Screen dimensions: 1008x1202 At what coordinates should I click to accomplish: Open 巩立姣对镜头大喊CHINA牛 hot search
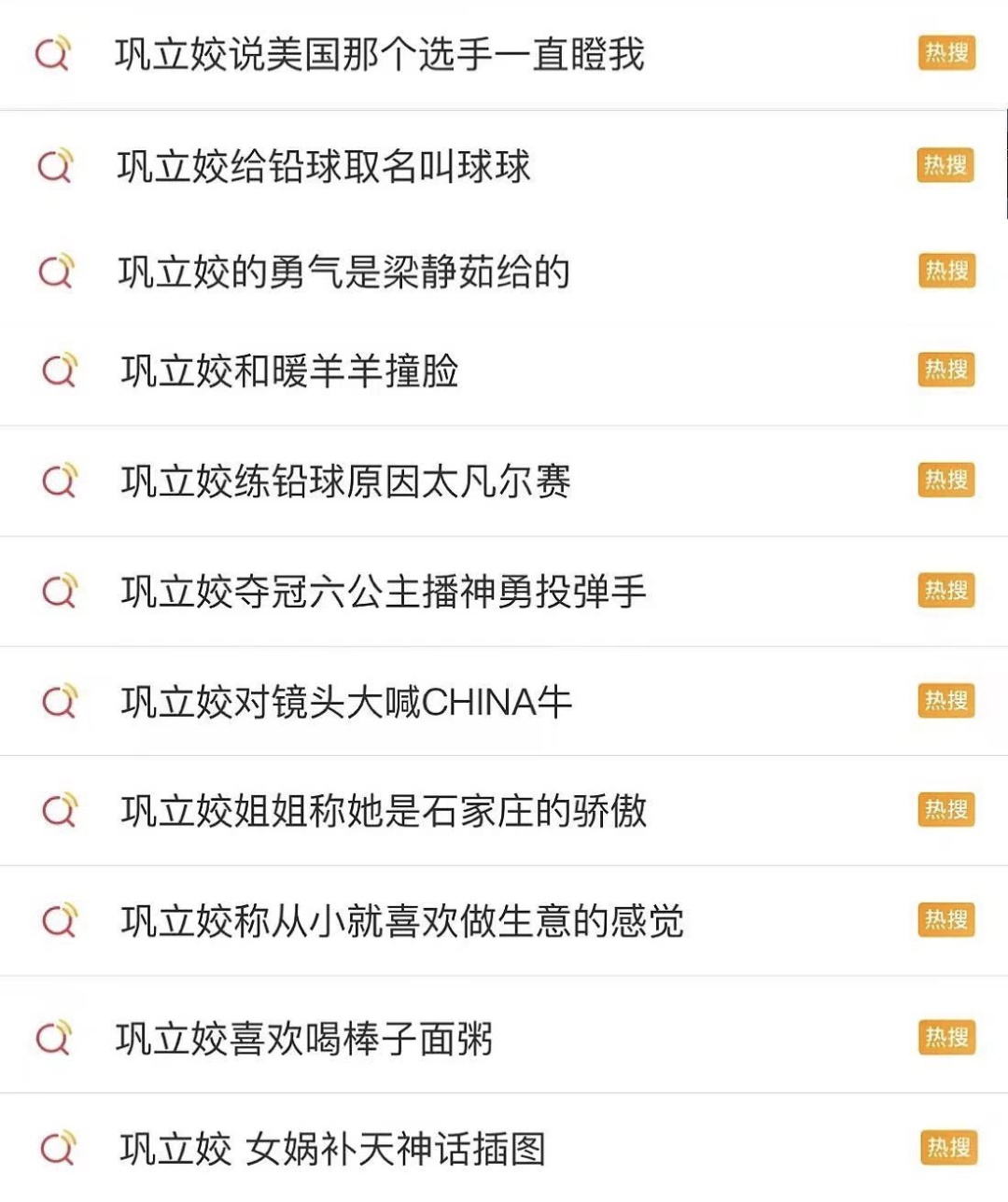[x=345, y=702]
